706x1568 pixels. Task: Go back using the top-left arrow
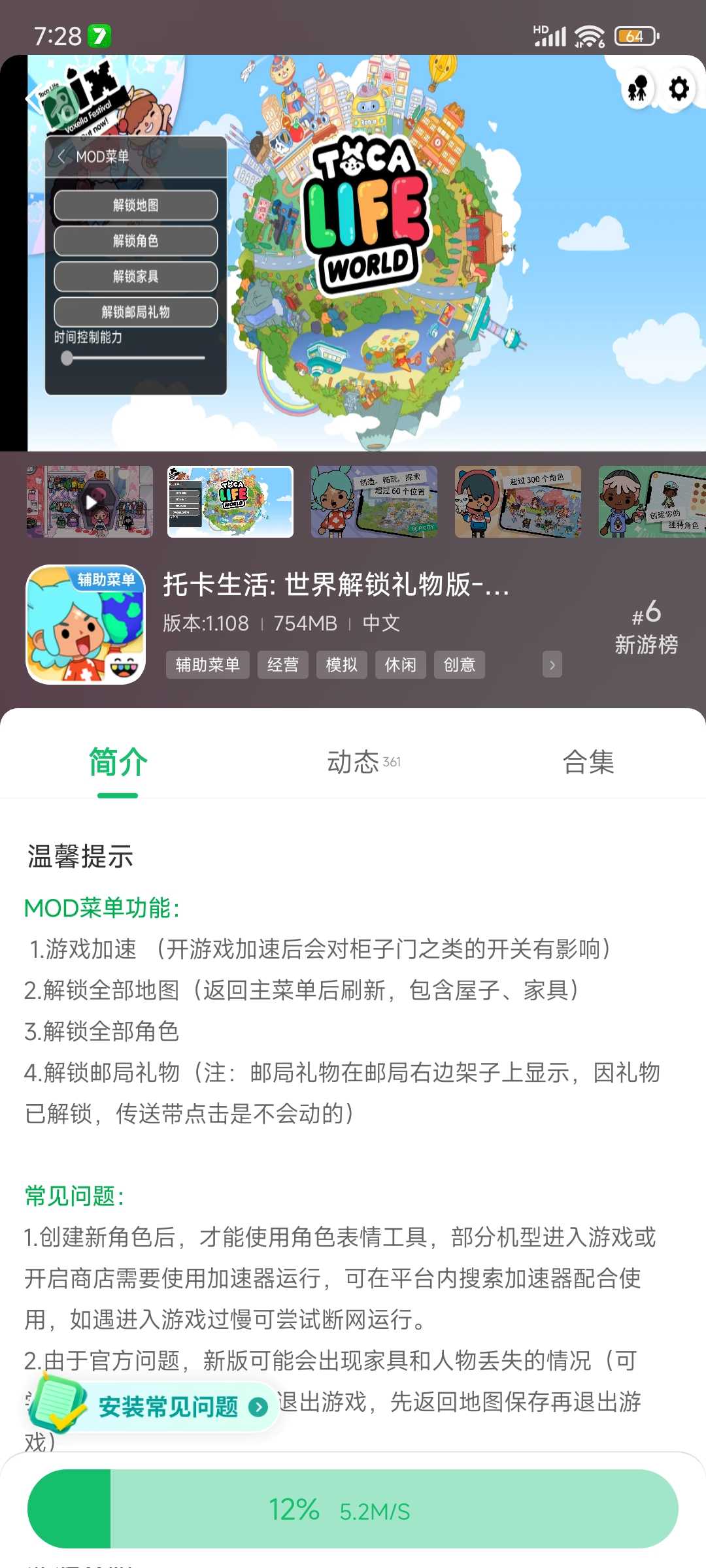[x=34, y=99]
